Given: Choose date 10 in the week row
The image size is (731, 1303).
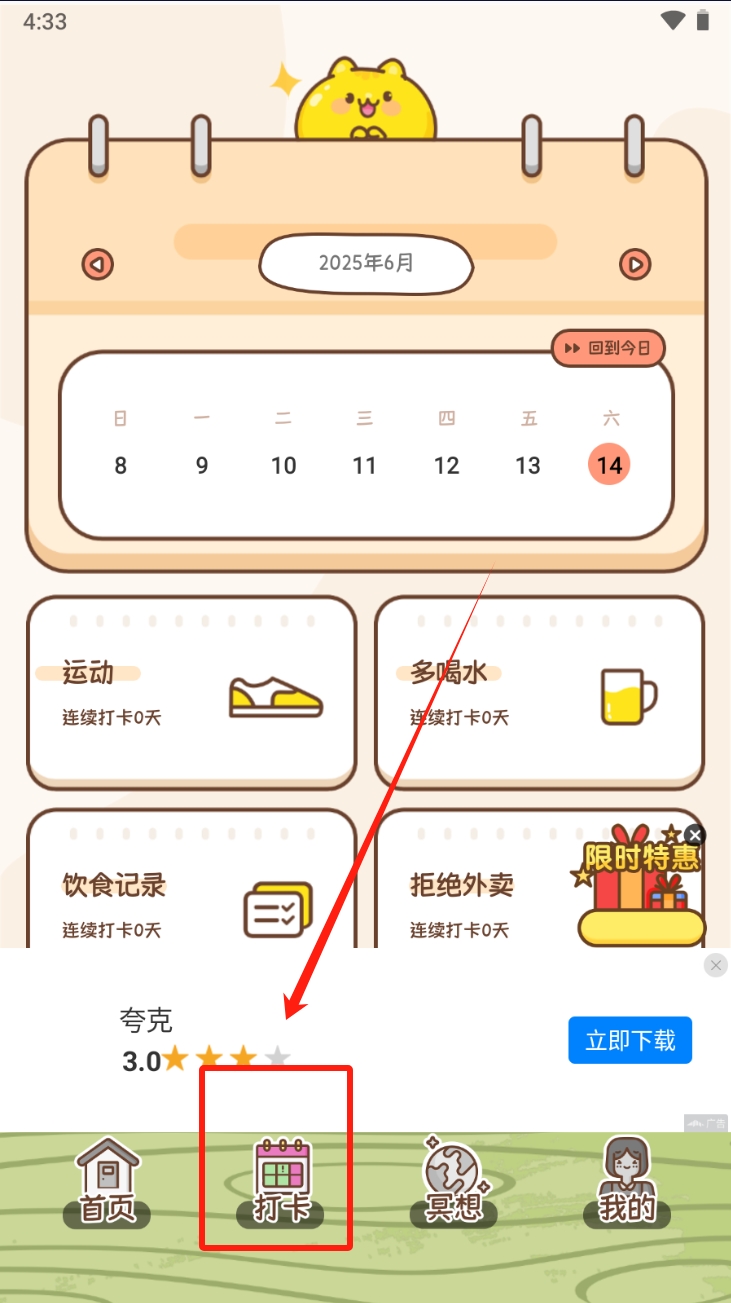Looking at the screenshot, I should pos(284,465).
